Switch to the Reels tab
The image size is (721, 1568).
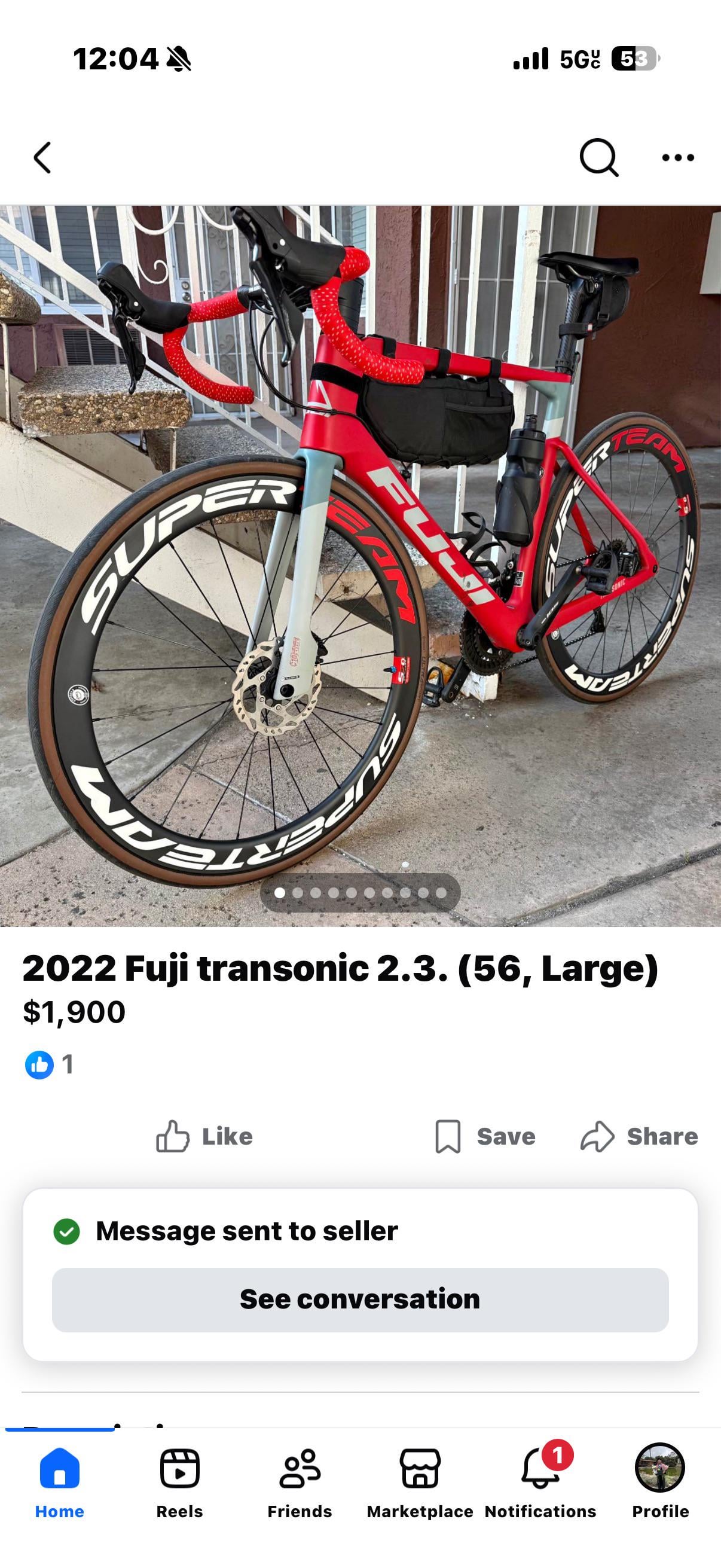pyautogui.click(x=179, y=1481)
